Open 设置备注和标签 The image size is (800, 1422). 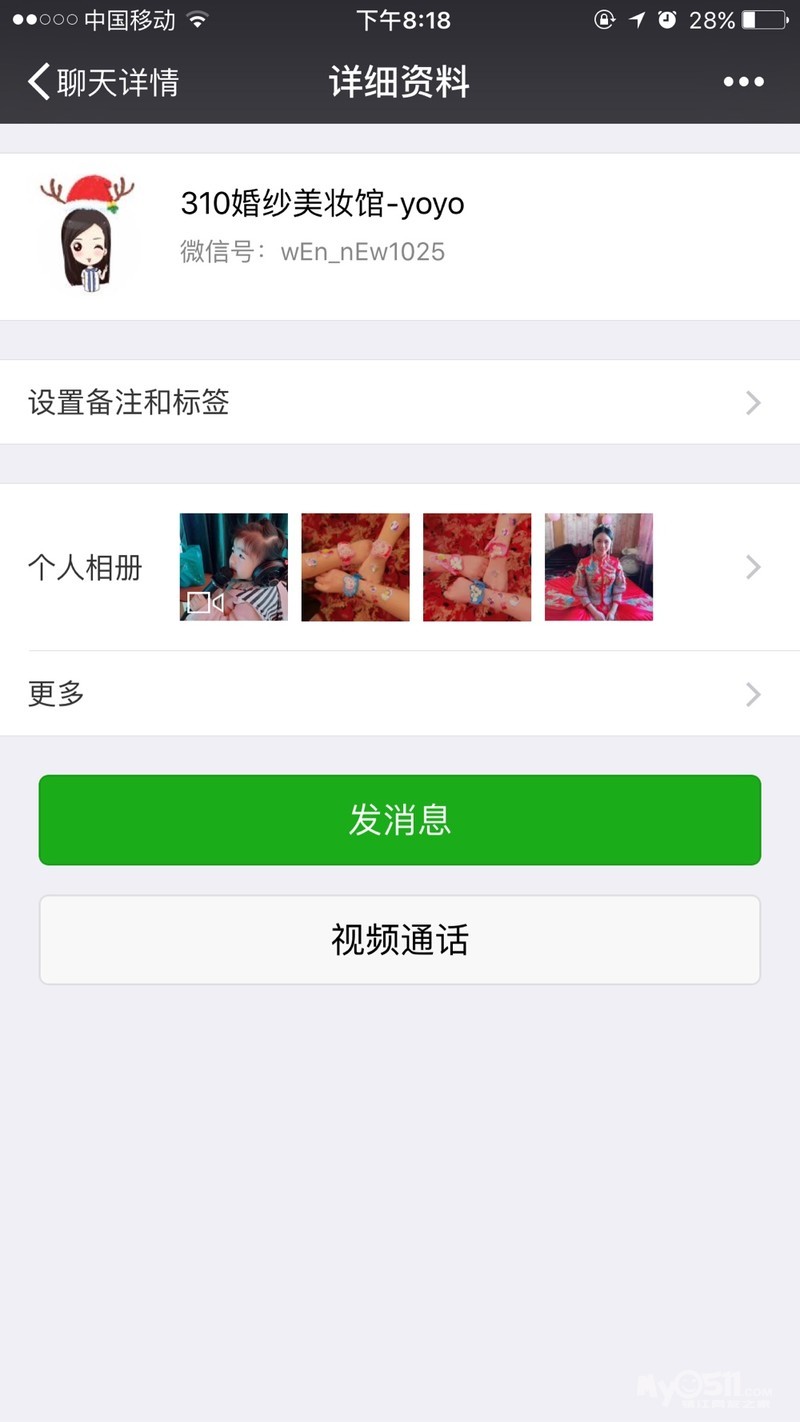400,402
